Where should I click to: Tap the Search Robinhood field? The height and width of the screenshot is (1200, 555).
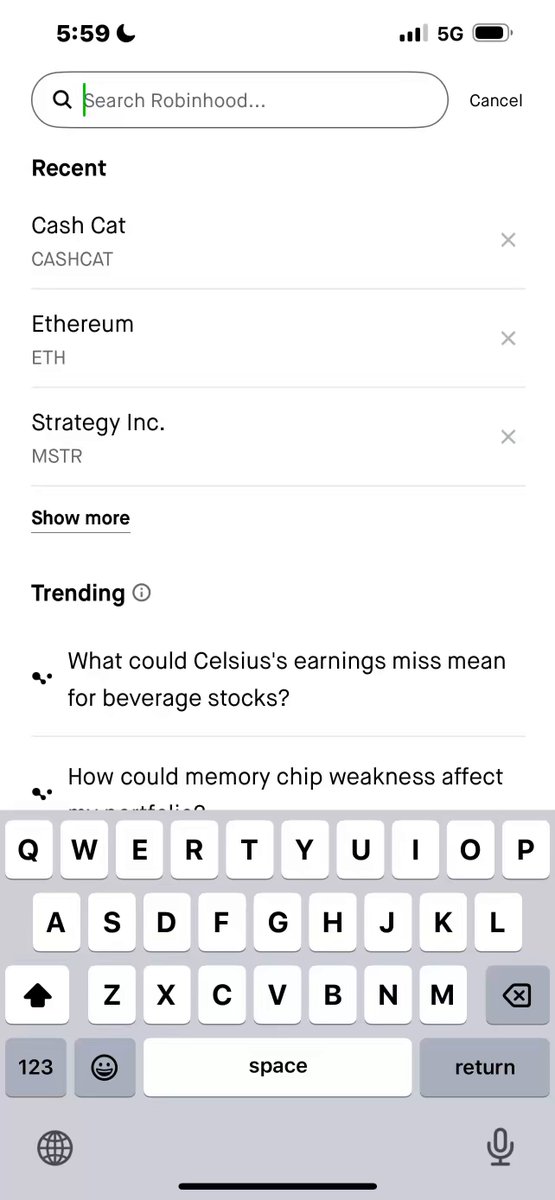click(240, 100)
